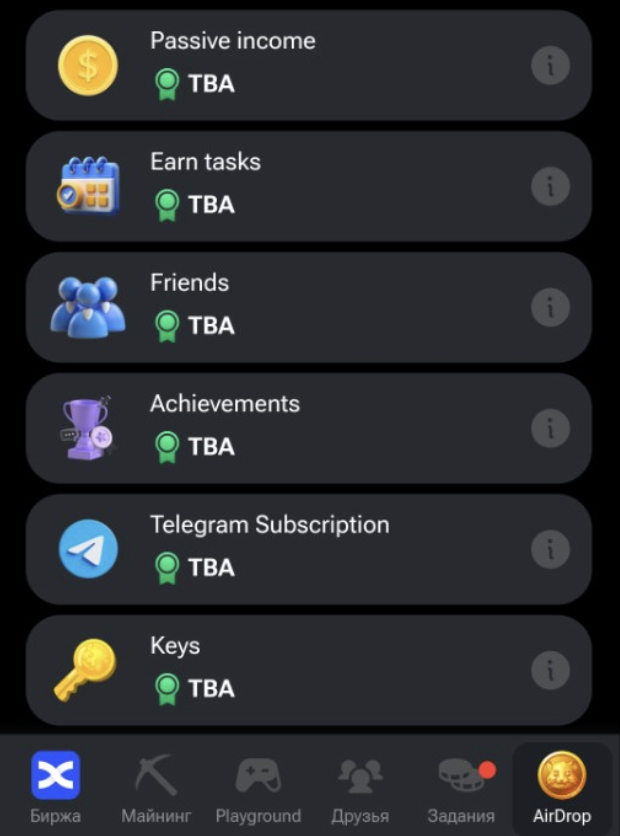Viewport: 620px width, 836px height.
Task: Open the Playground tab
Action: [x=258, y=788]
